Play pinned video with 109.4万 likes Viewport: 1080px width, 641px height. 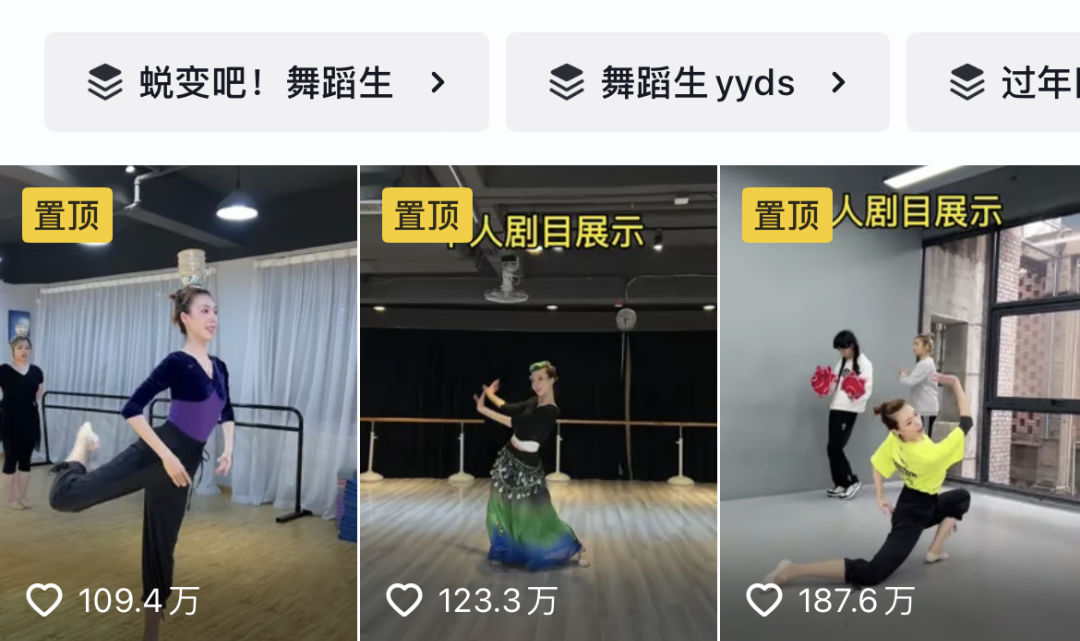178,400
